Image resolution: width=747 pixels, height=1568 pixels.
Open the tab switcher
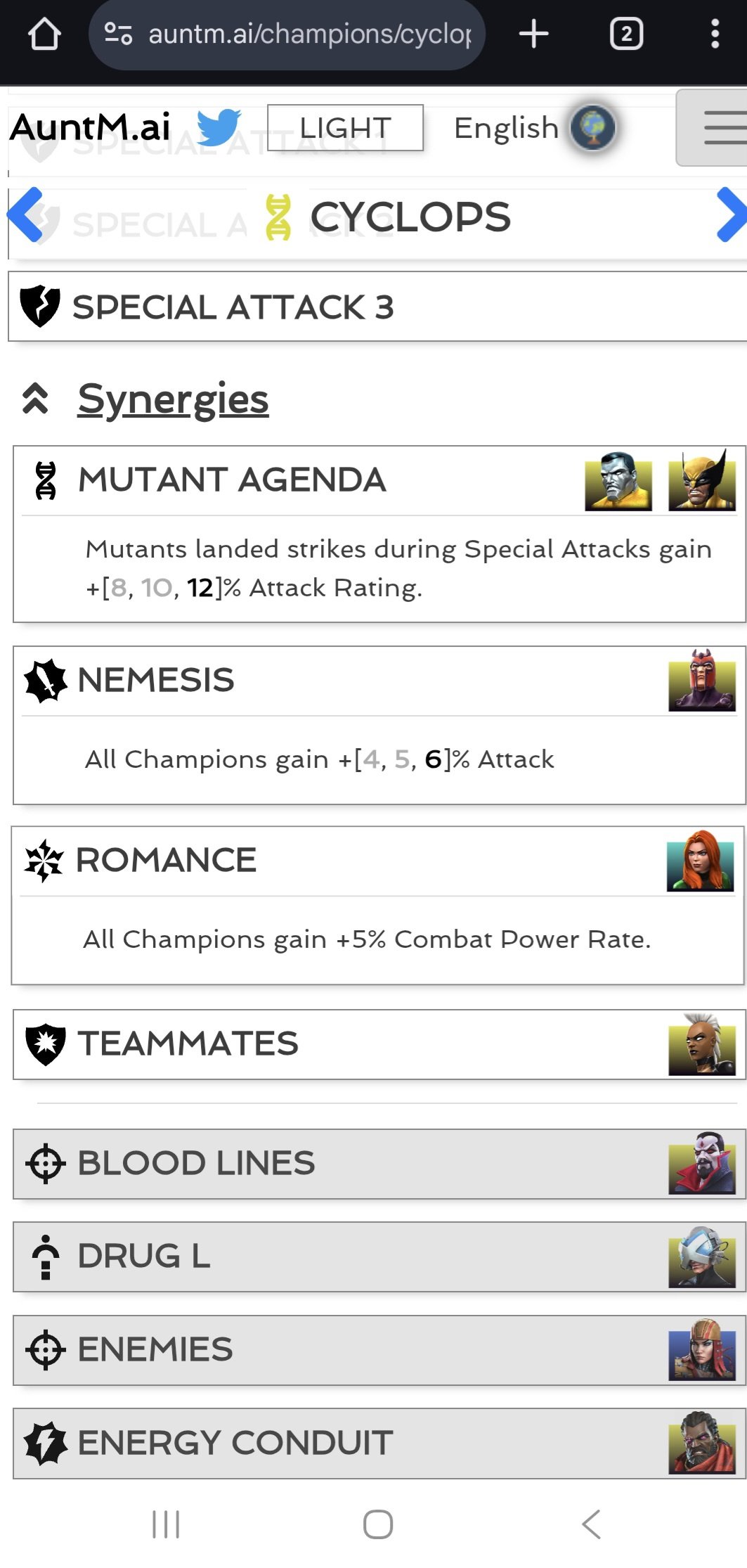tap(626, 34)
